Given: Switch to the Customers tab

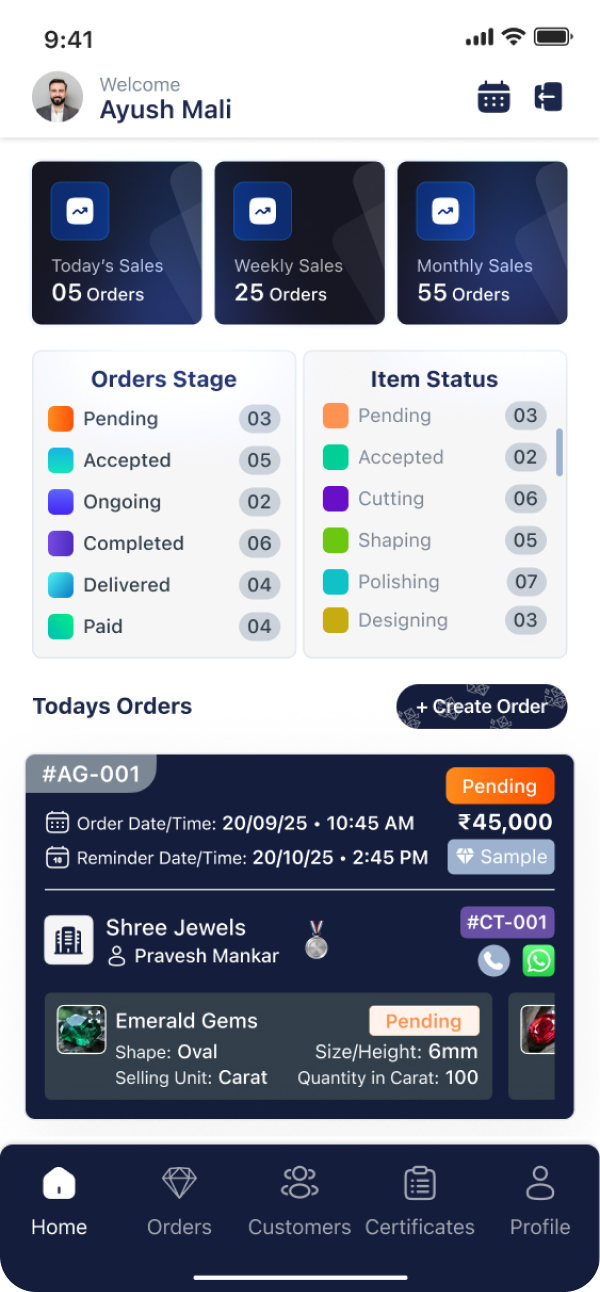Looking at the screenshot, I should 299,1200.
